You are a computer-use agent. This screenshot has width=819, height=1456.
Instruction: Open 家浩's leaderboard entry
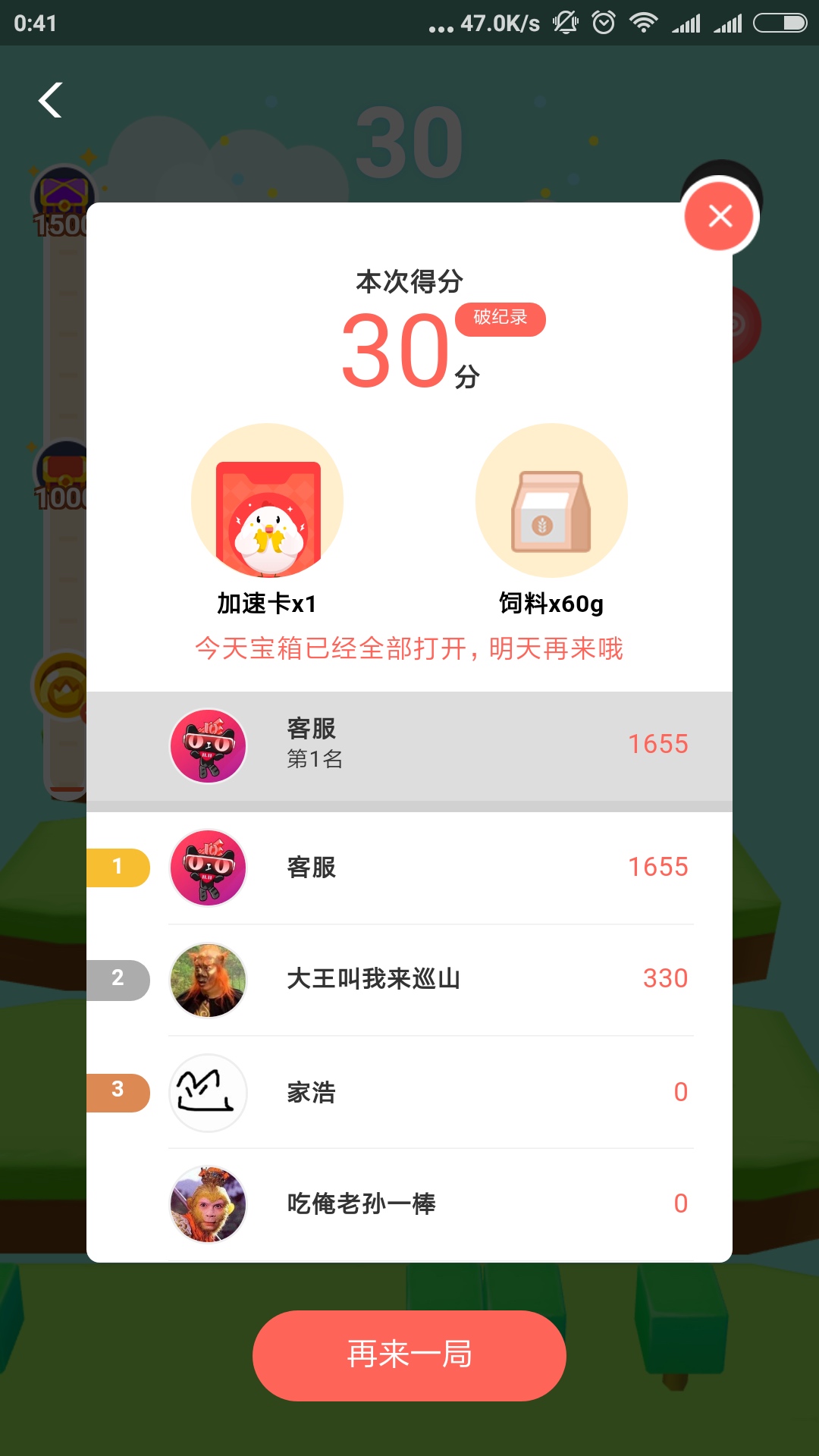coord(409,1092)
